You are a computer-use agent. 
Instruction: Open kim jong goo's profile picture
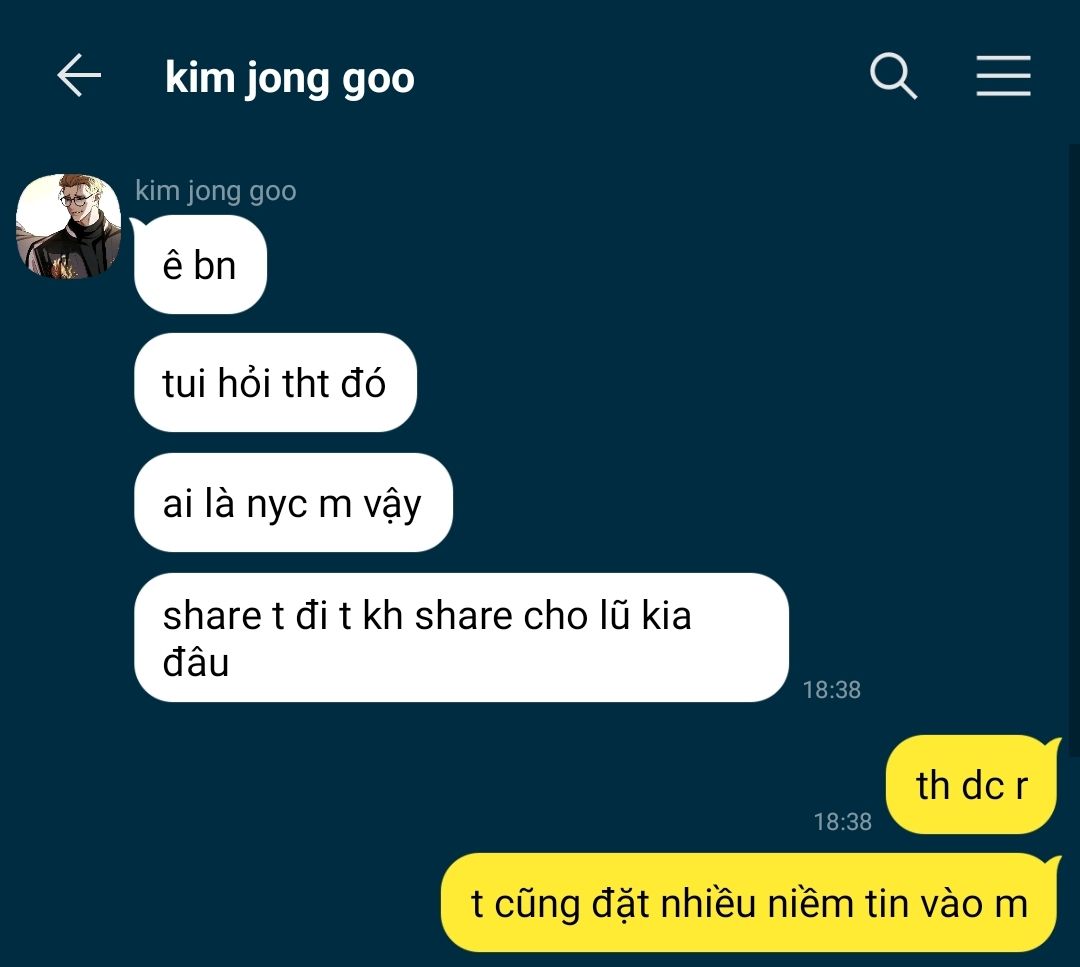pyautogui.click(x=68, y=227)
